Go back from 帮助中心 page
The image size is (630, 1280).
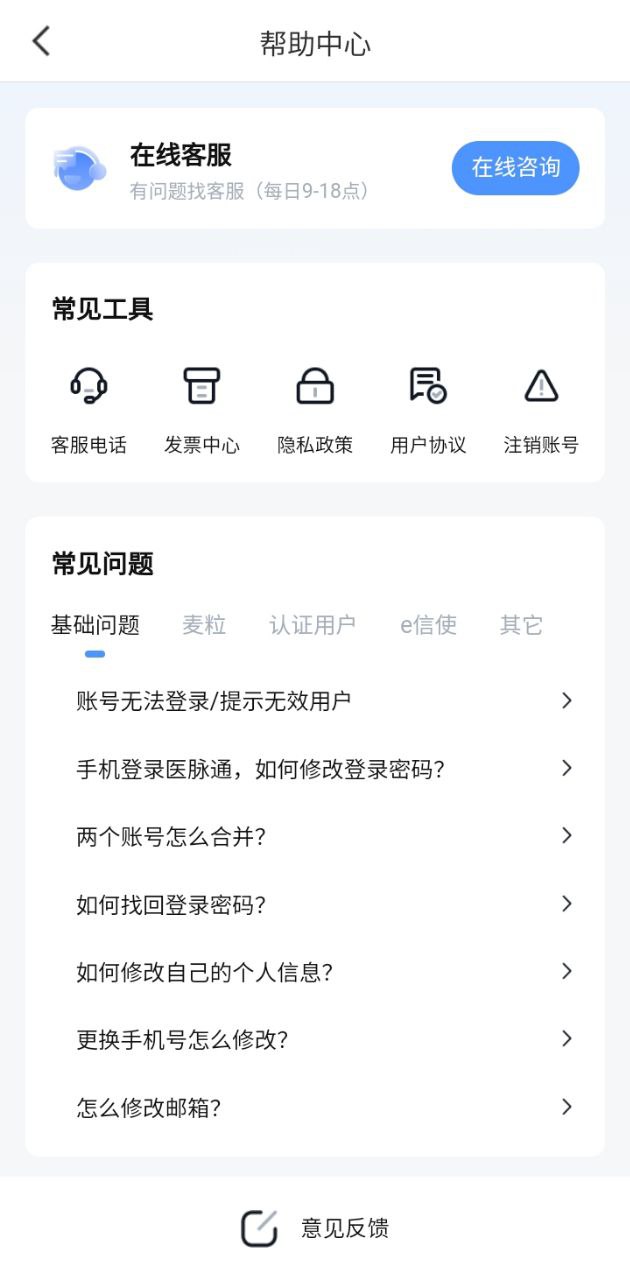click(x=40, y=41)
